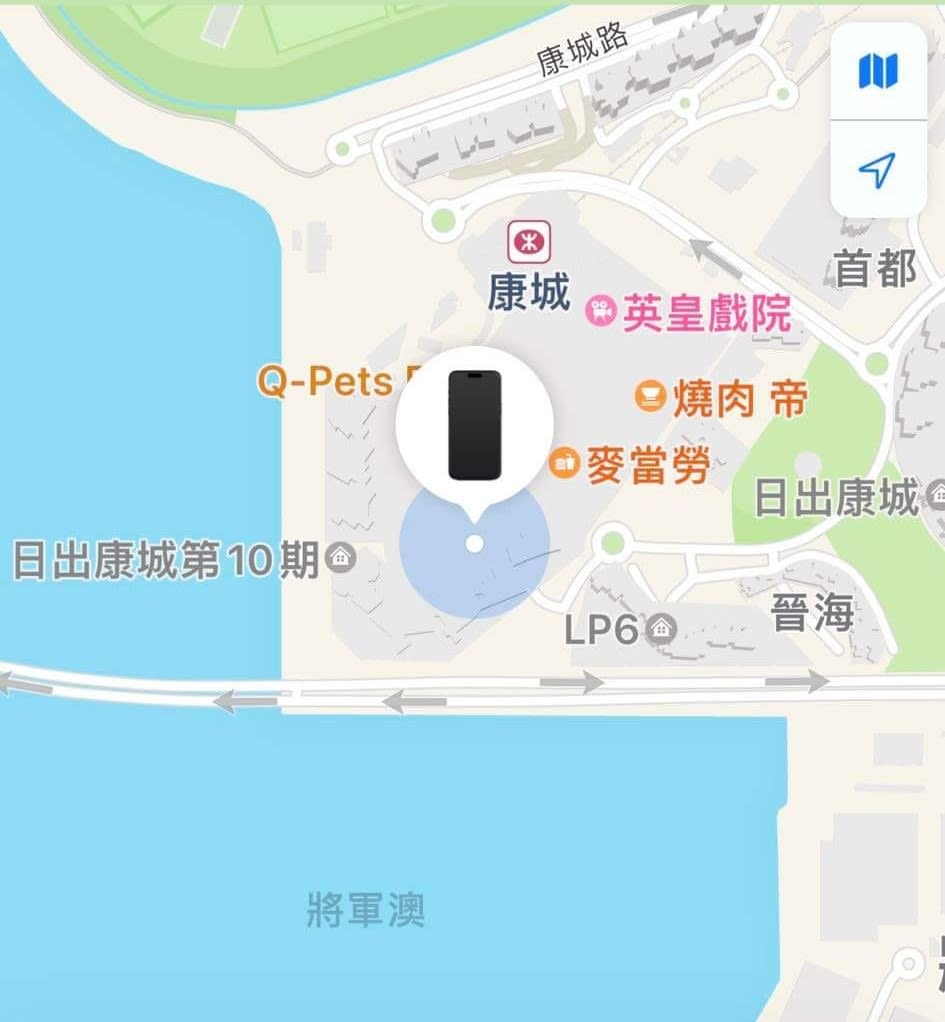The image size is (945, 1022).
Task: Select the iPhone device pin
Action: (474, 425)
